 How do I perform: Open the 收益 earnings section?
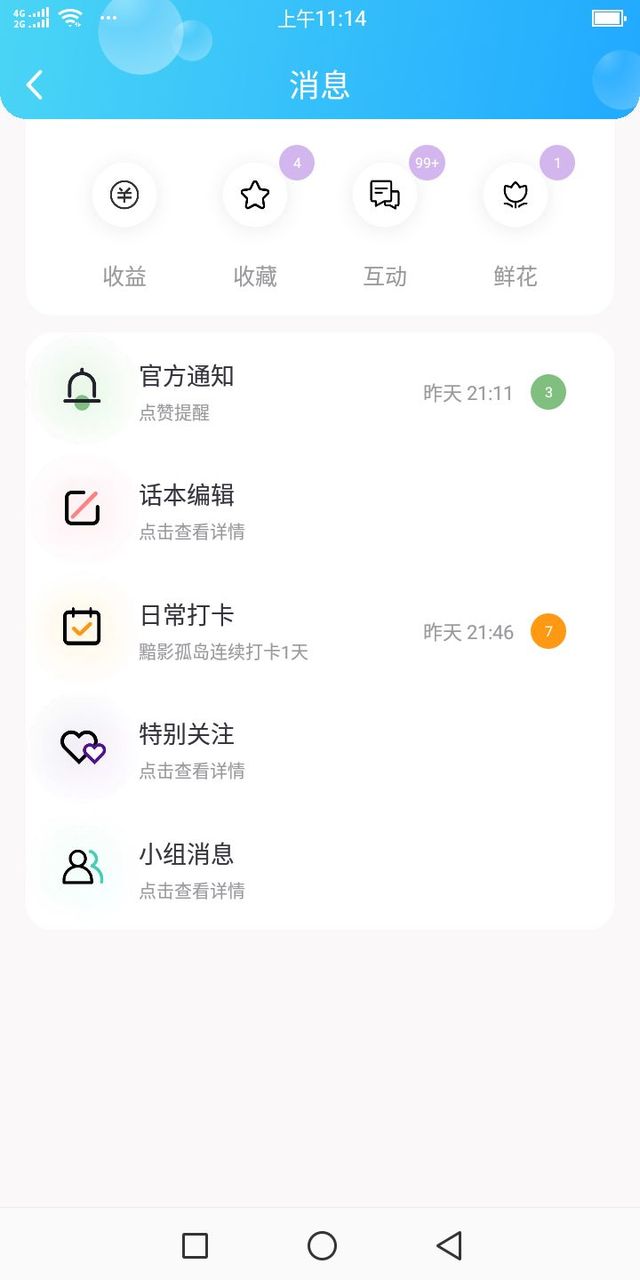pyautogui.click(x=125, y=227)
